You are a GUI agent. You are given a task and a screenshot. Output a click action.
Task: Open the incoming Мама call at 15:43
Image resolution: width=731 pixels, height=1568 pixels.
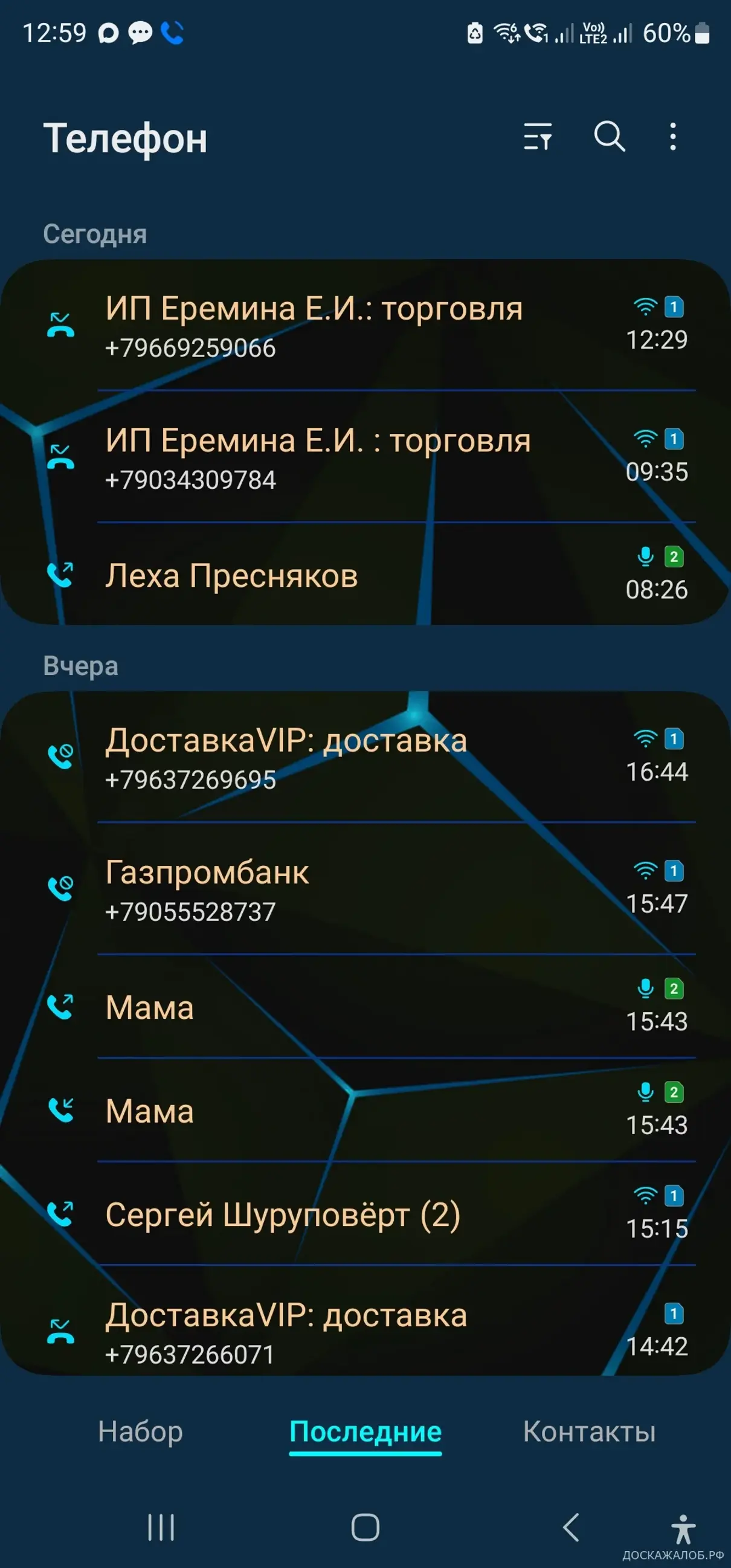pyautogui.click(x=365, y=1111)
